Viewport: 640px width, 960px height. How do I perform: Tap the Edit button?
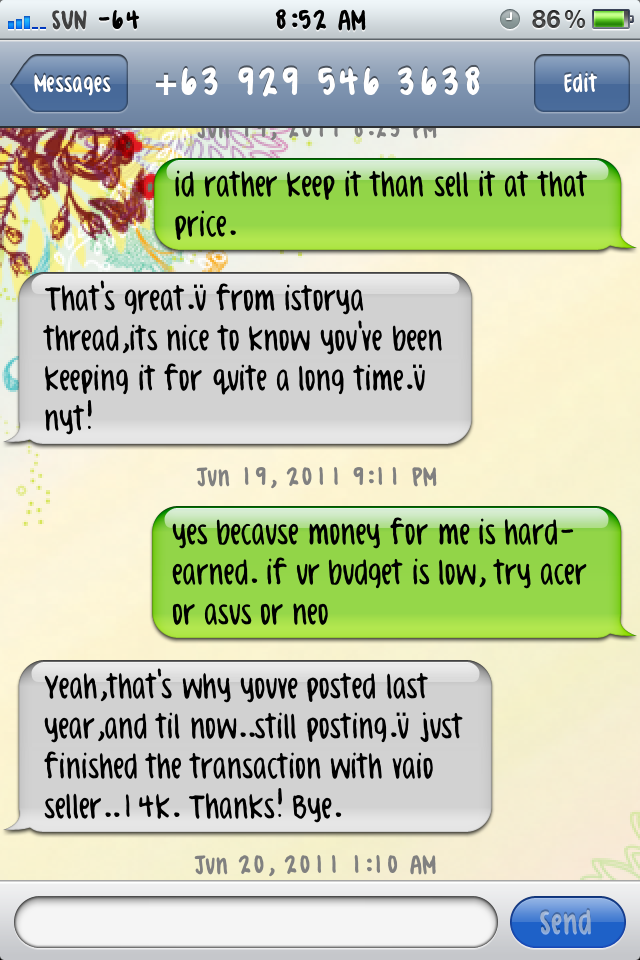point(579,84)
